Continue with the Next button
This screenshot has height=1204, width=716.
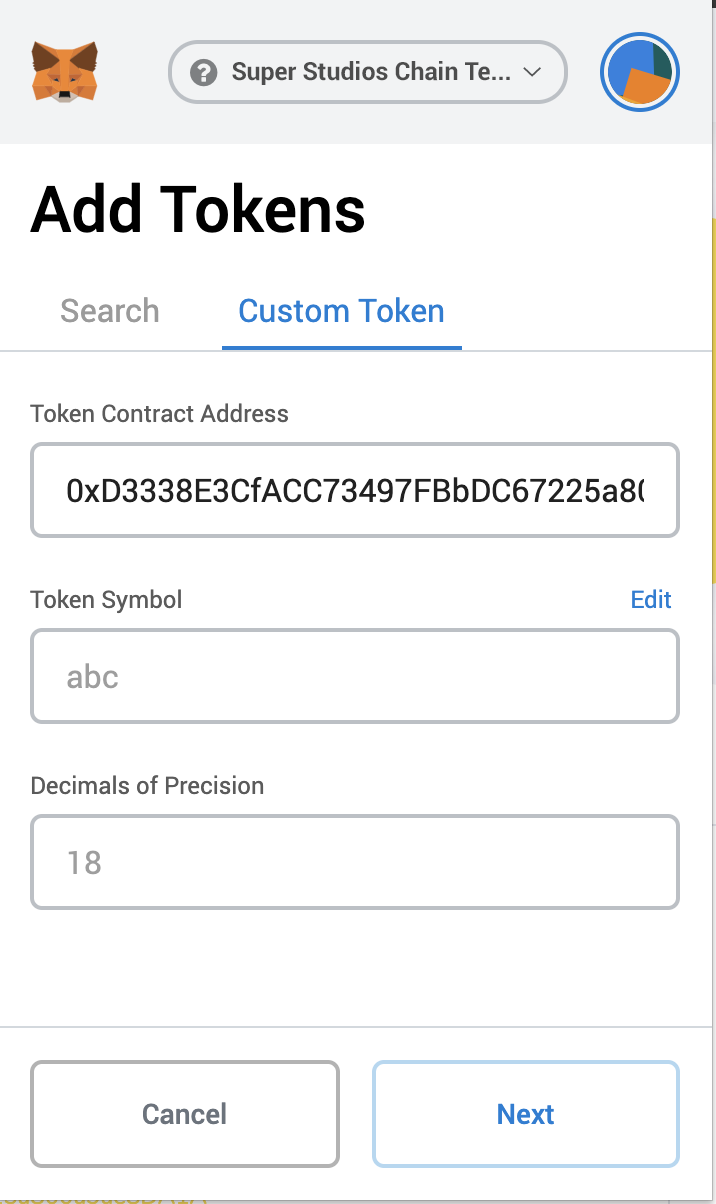click(x=526, y=1114)
